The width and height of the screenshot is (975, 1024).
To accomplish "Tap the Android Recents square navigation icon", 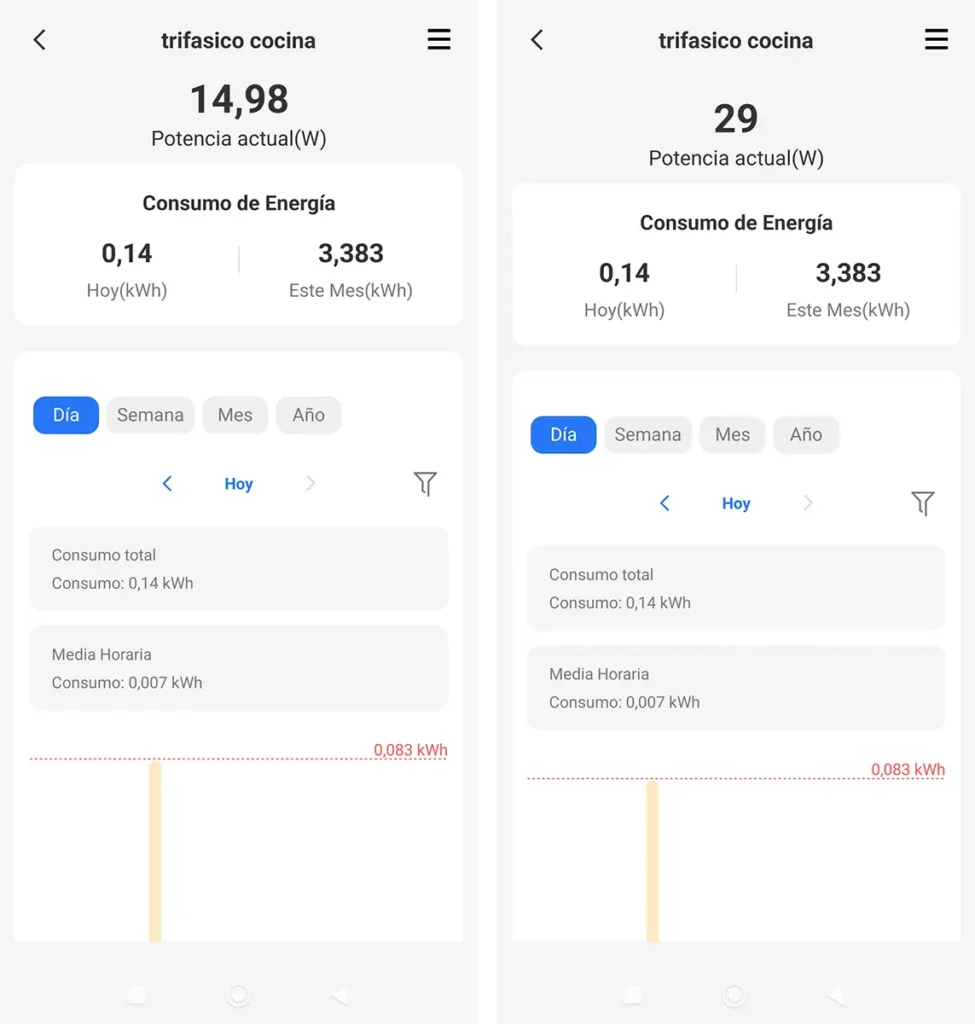I will (137, 996).
